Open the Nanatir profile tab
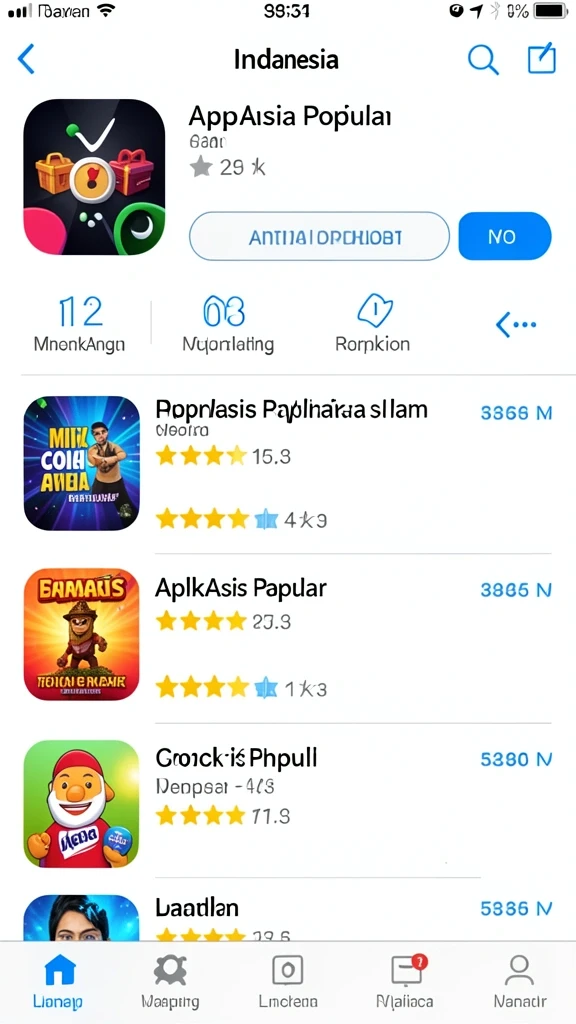Image resolution: width=576 pixels, height=1024 pixels. pos(520,982)
